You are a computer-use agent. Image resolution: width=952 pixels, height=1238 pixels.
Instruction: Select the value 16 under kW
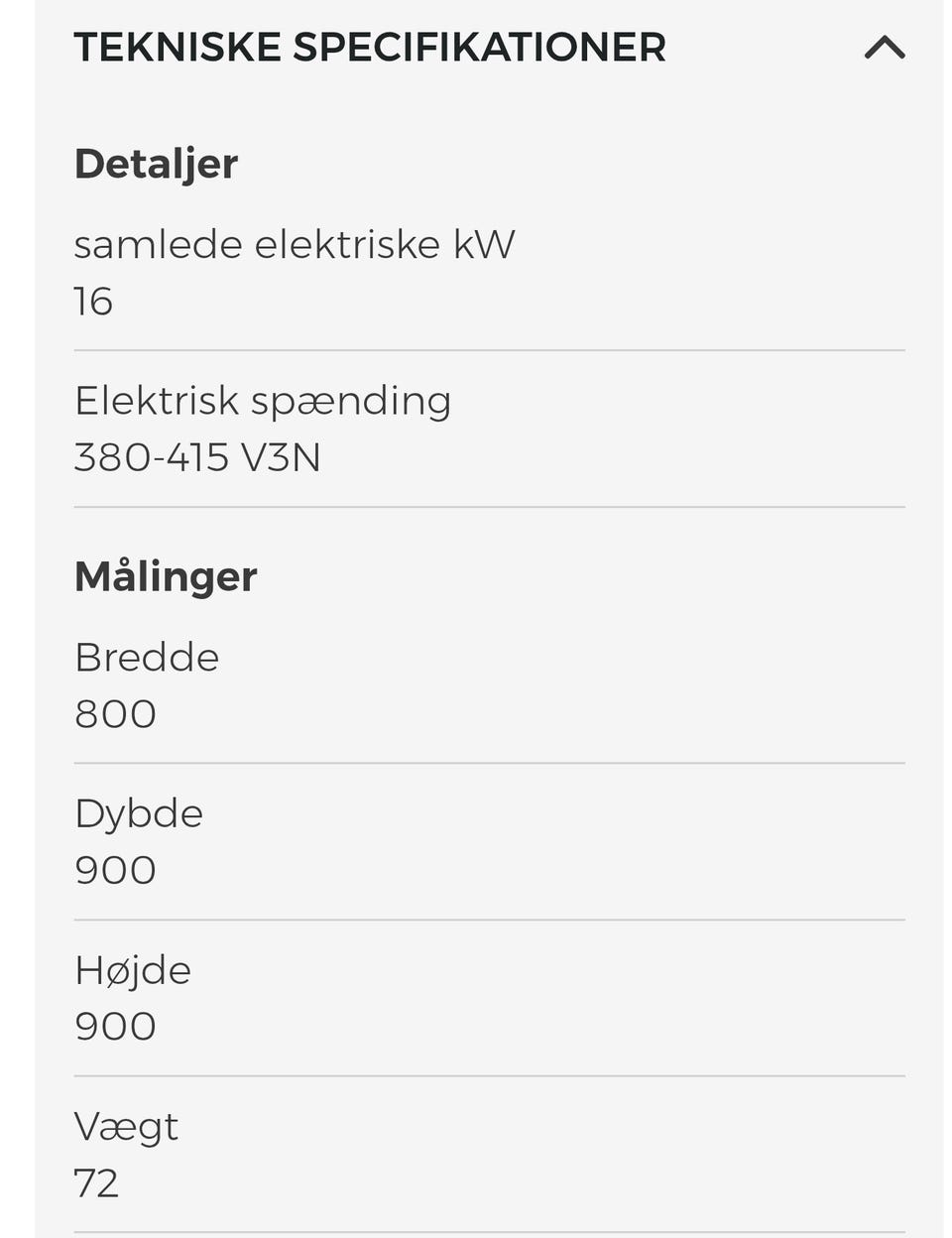click(x=92, y=301)
